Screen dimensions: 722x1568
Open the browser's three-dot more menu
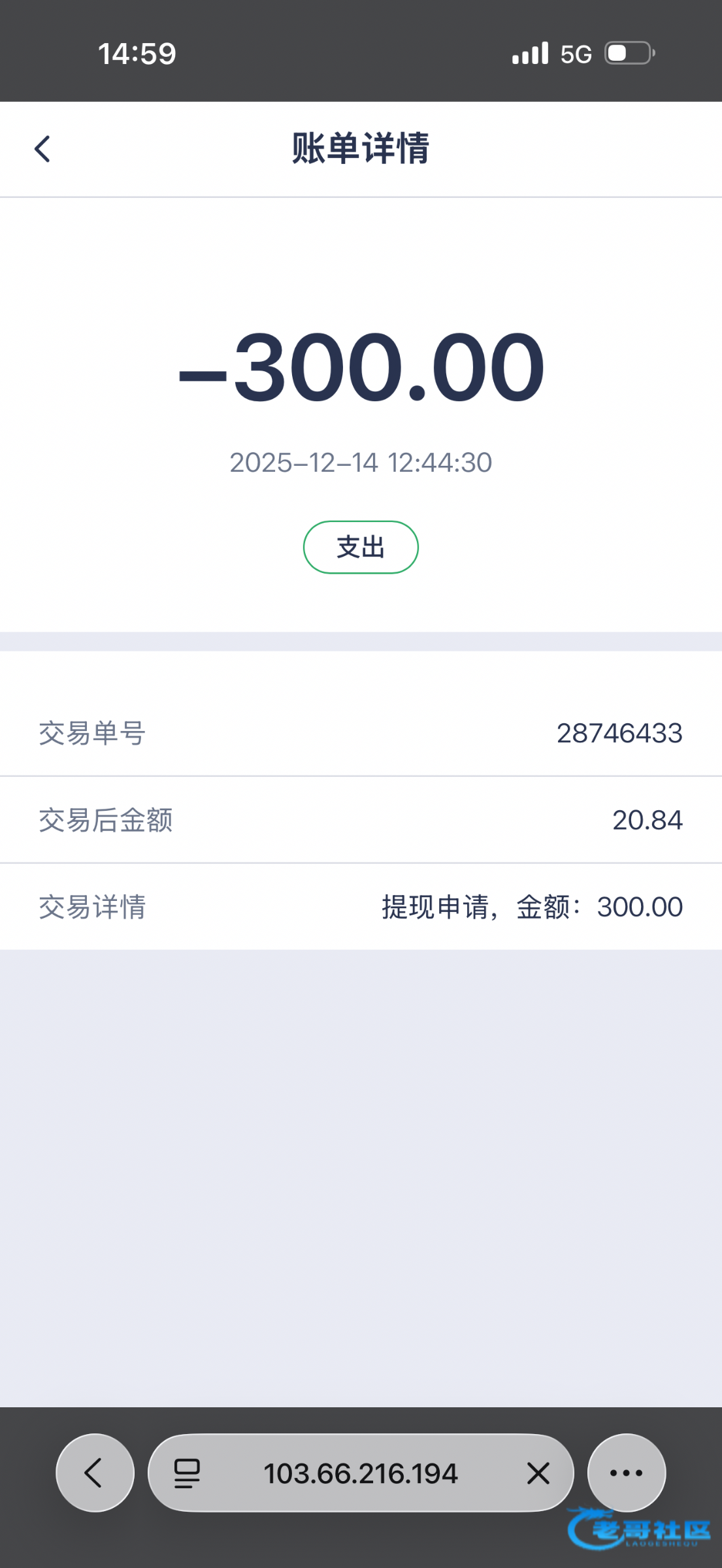pyautogui.click(x=626, y=1473)
